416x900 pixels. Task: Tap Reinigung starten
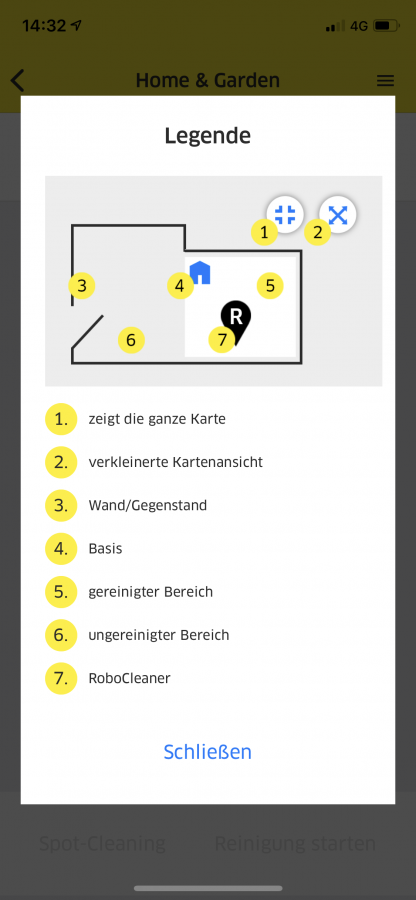point(295,843)
